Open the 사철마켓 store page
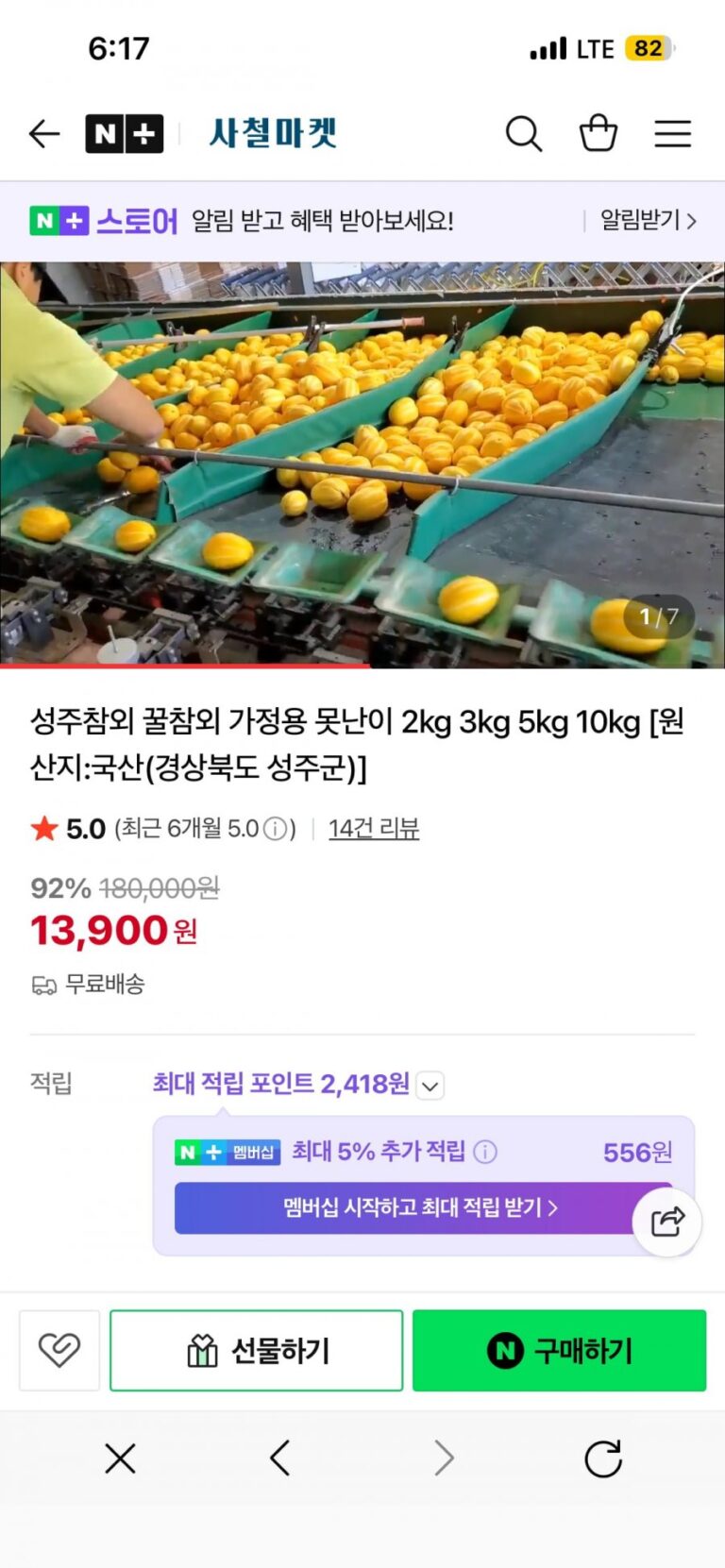This screenshot has width=725, height=1568. click(x=273, y=134)
